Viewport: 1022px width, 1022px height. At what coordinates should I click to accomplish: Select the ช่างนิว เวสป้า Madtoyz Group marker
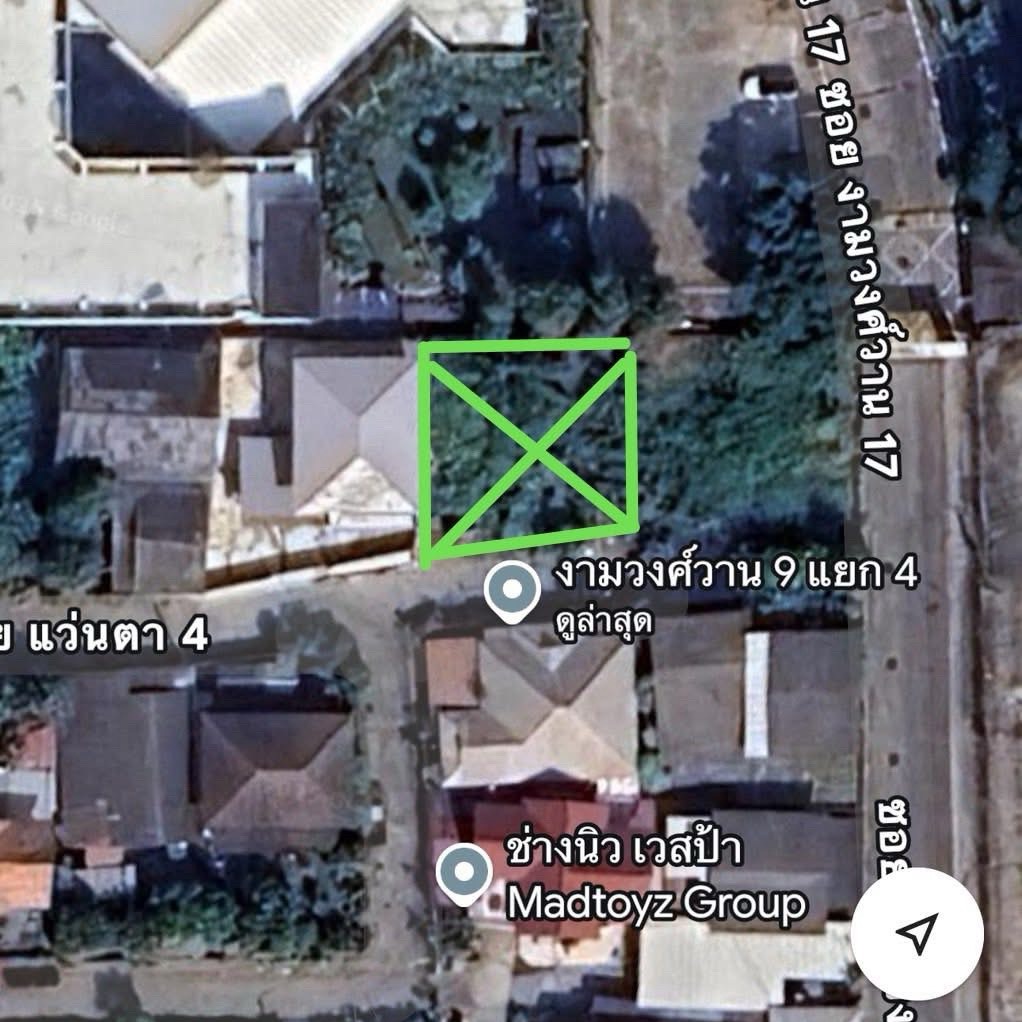[x=464, y=873]
